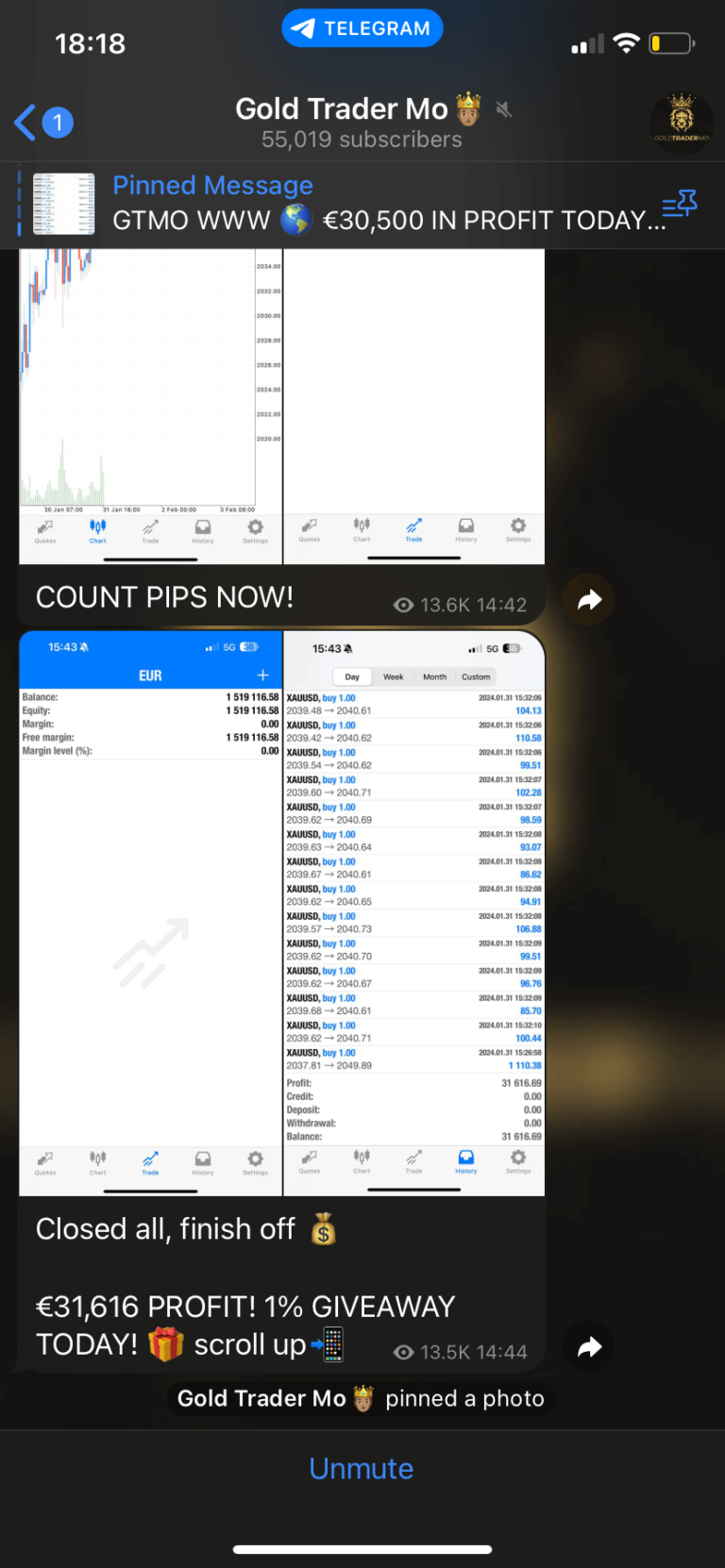
Task: Open the candlestick chart photo
Action: coord(150,406)
